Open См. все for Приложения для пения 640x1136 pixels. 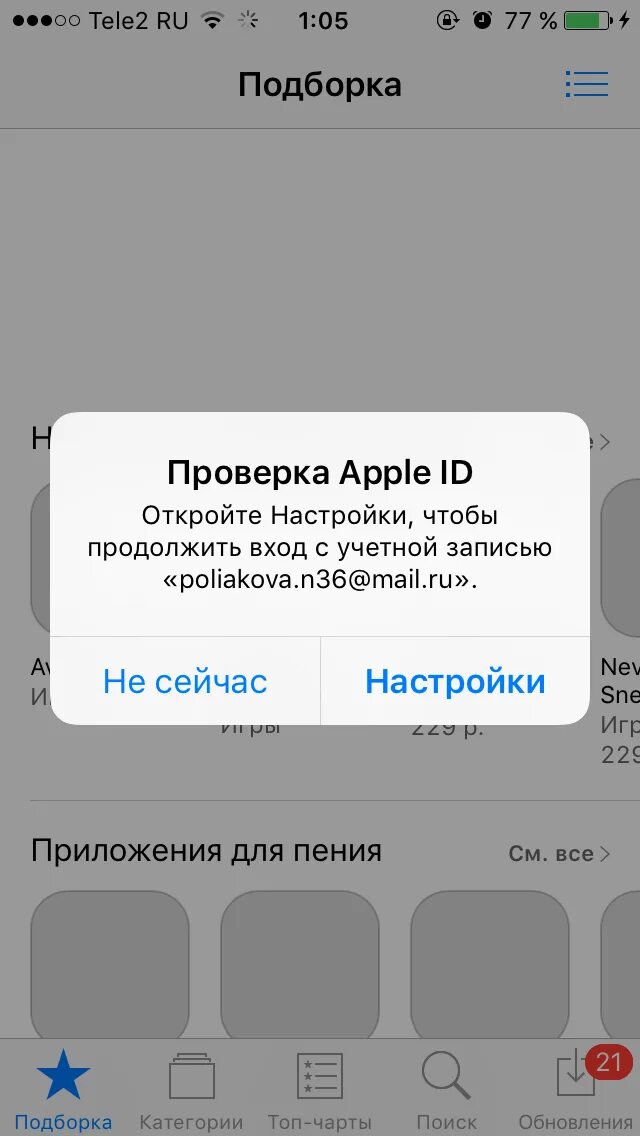coord(558,854)
